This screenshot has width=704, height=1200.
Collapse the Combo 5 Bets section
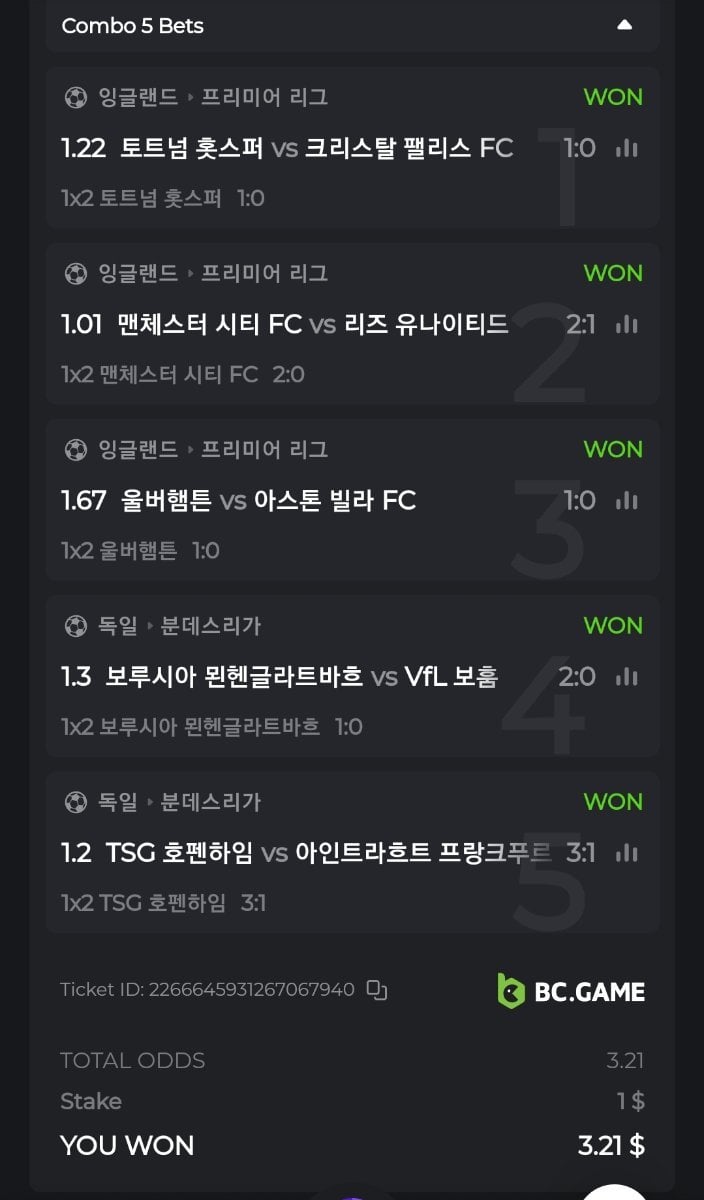(624, 25)
